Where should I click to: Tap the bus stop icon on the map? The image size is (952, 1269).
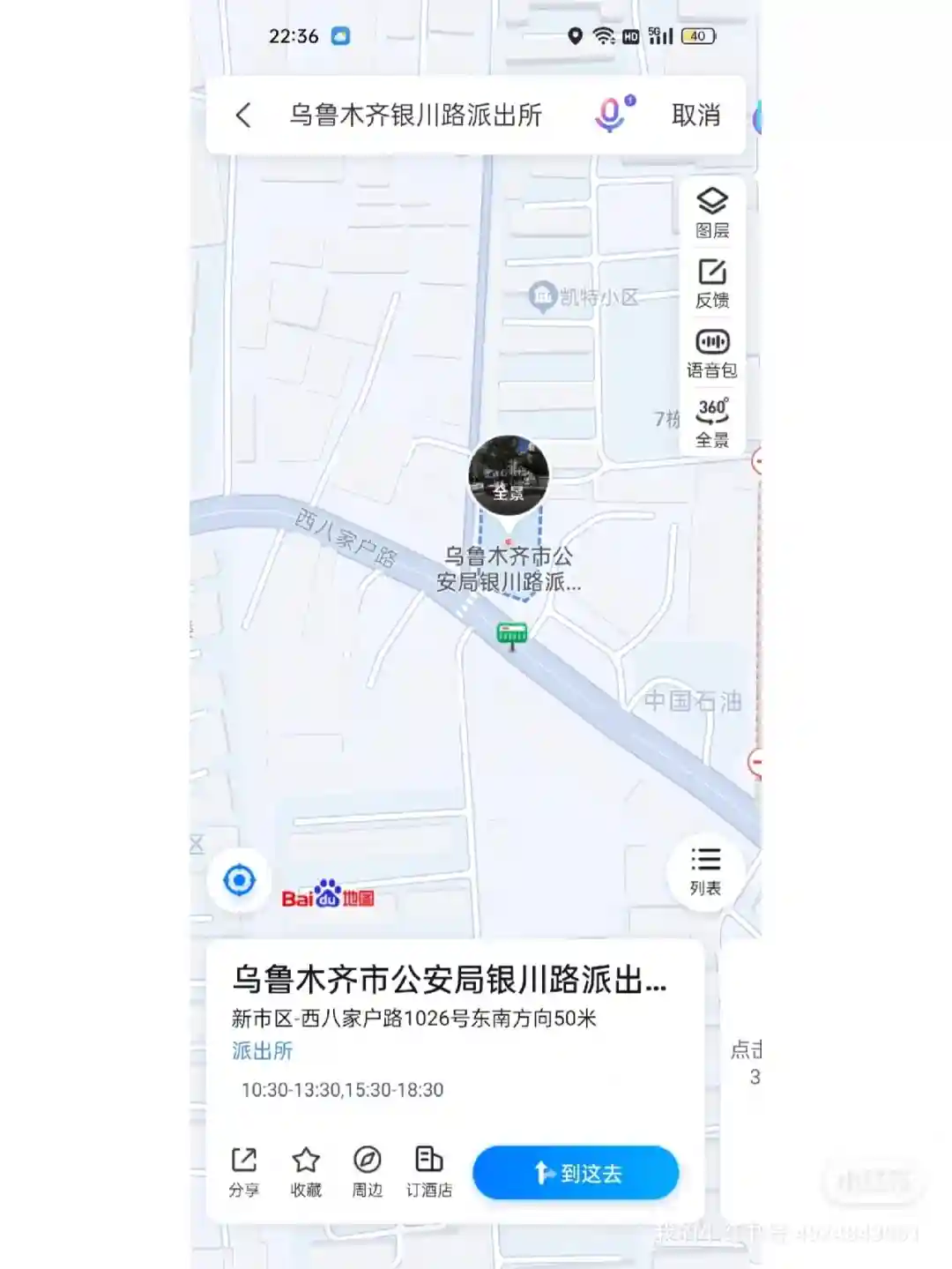click(512, 634)
